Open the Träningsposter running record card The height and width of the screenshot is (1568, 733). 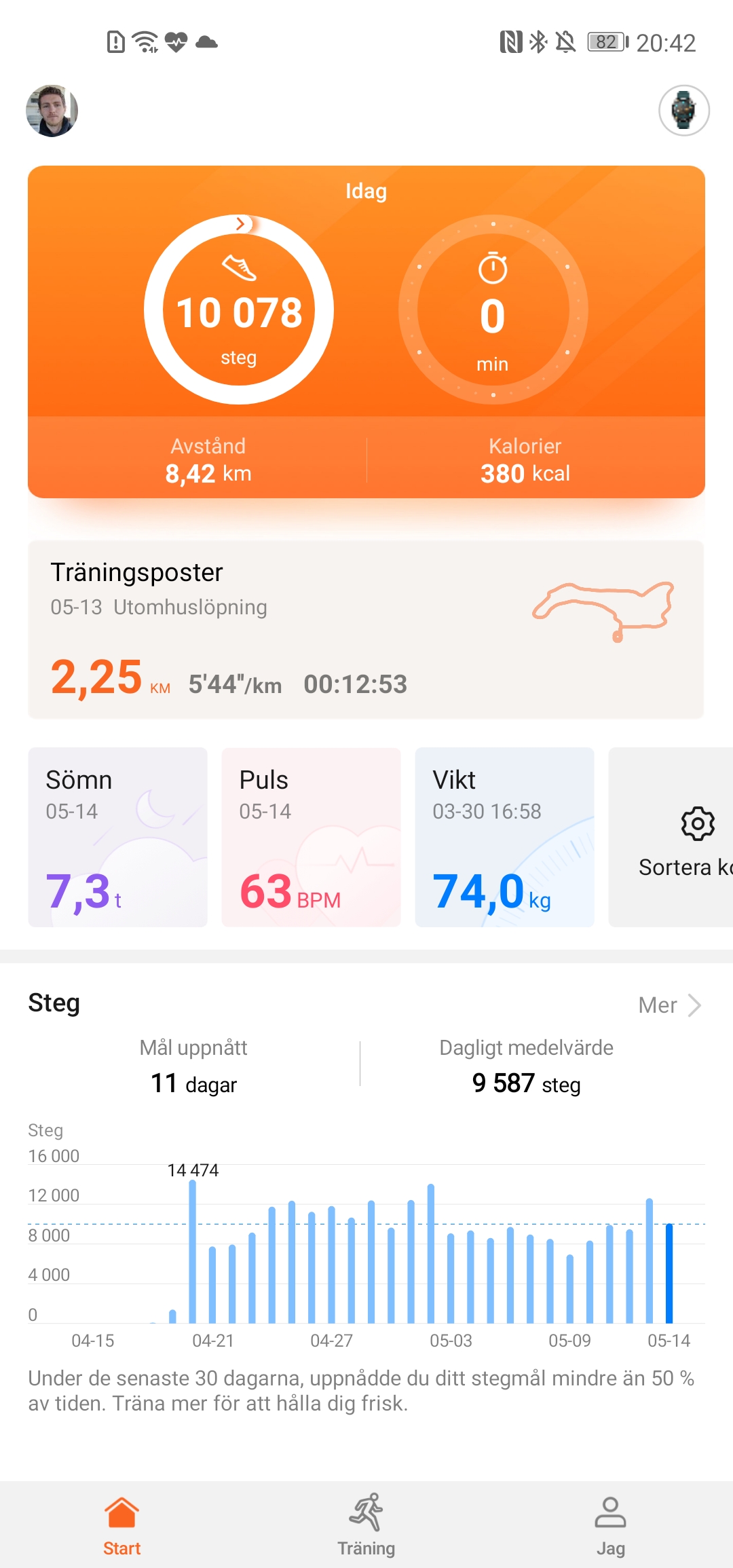pos(366,629)
